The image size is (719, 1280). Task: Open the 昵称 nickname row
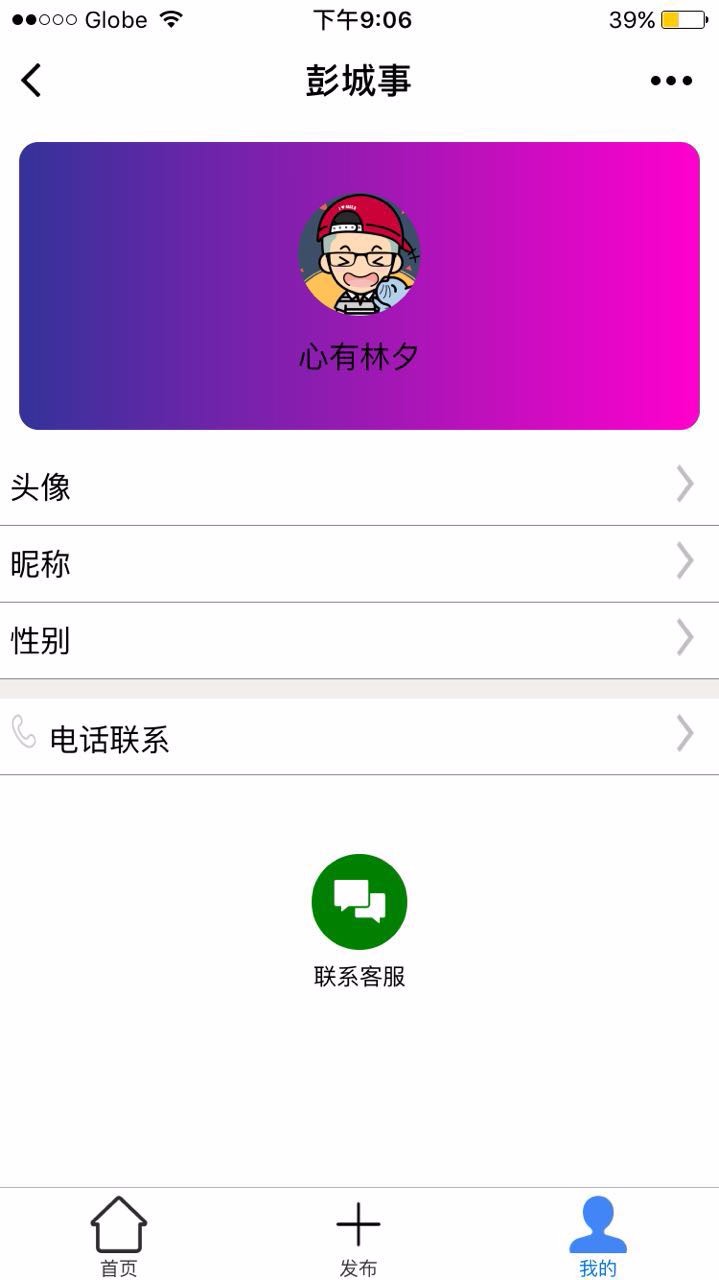coord(359,564)
